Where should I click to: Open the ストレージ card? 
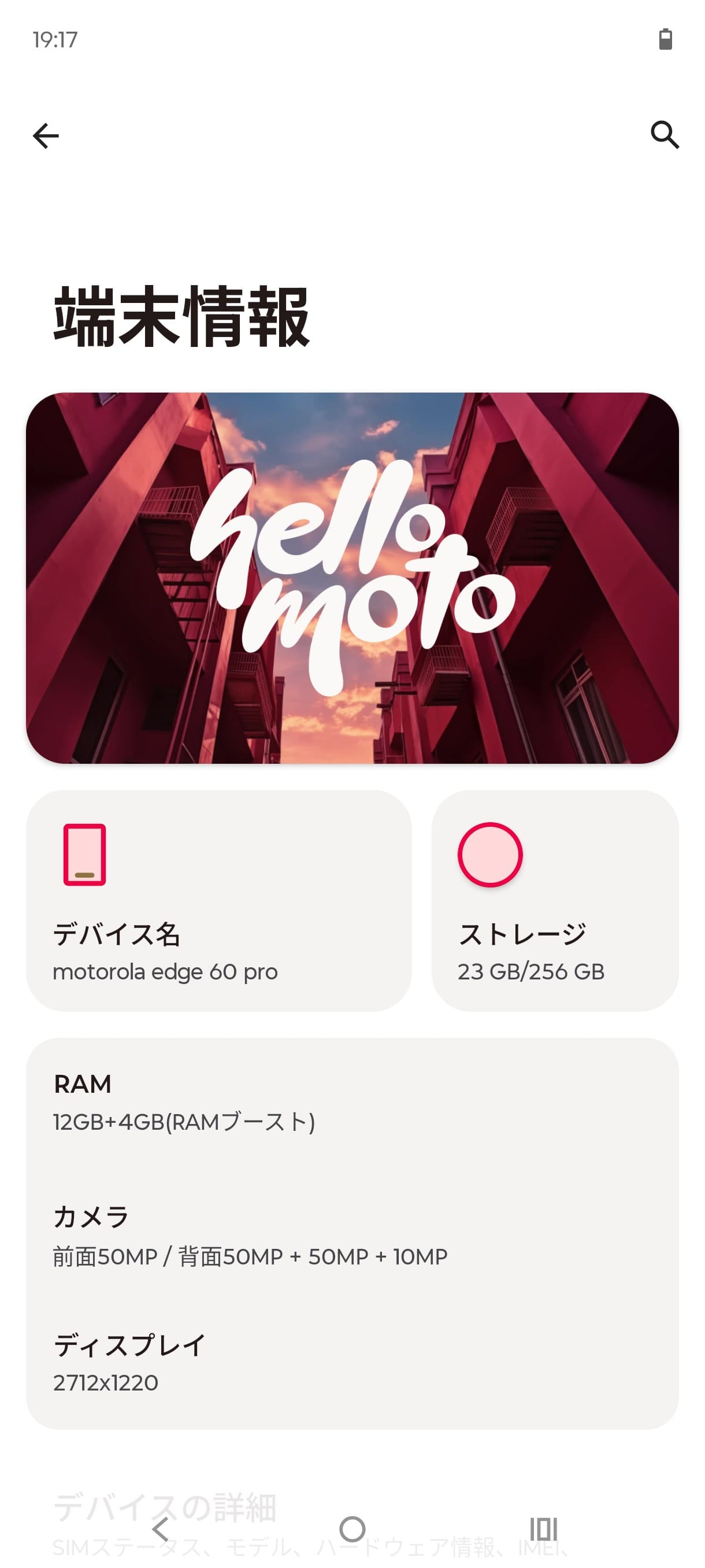point(554,900)
